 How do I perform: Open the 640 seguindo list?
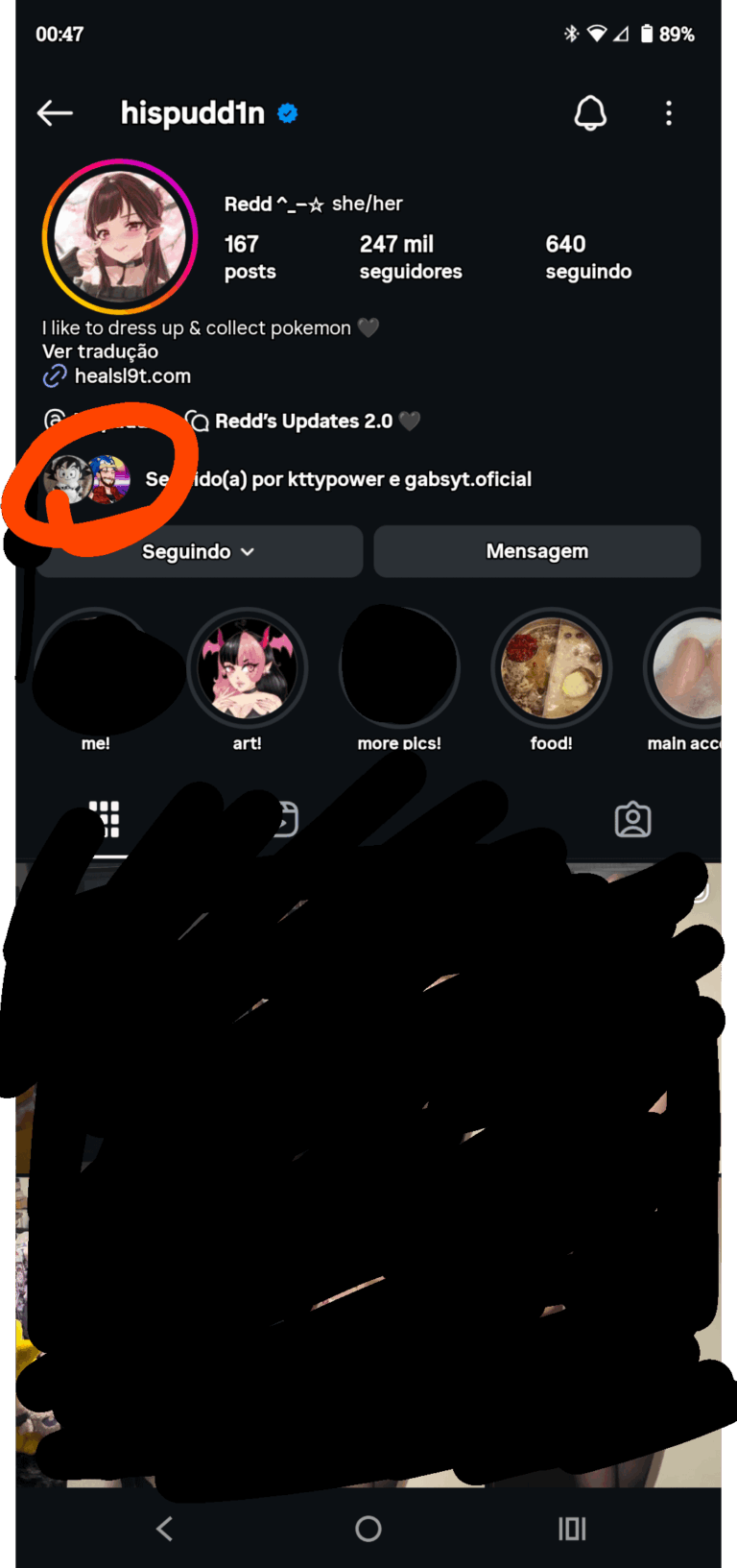click(x=588, y=257)
